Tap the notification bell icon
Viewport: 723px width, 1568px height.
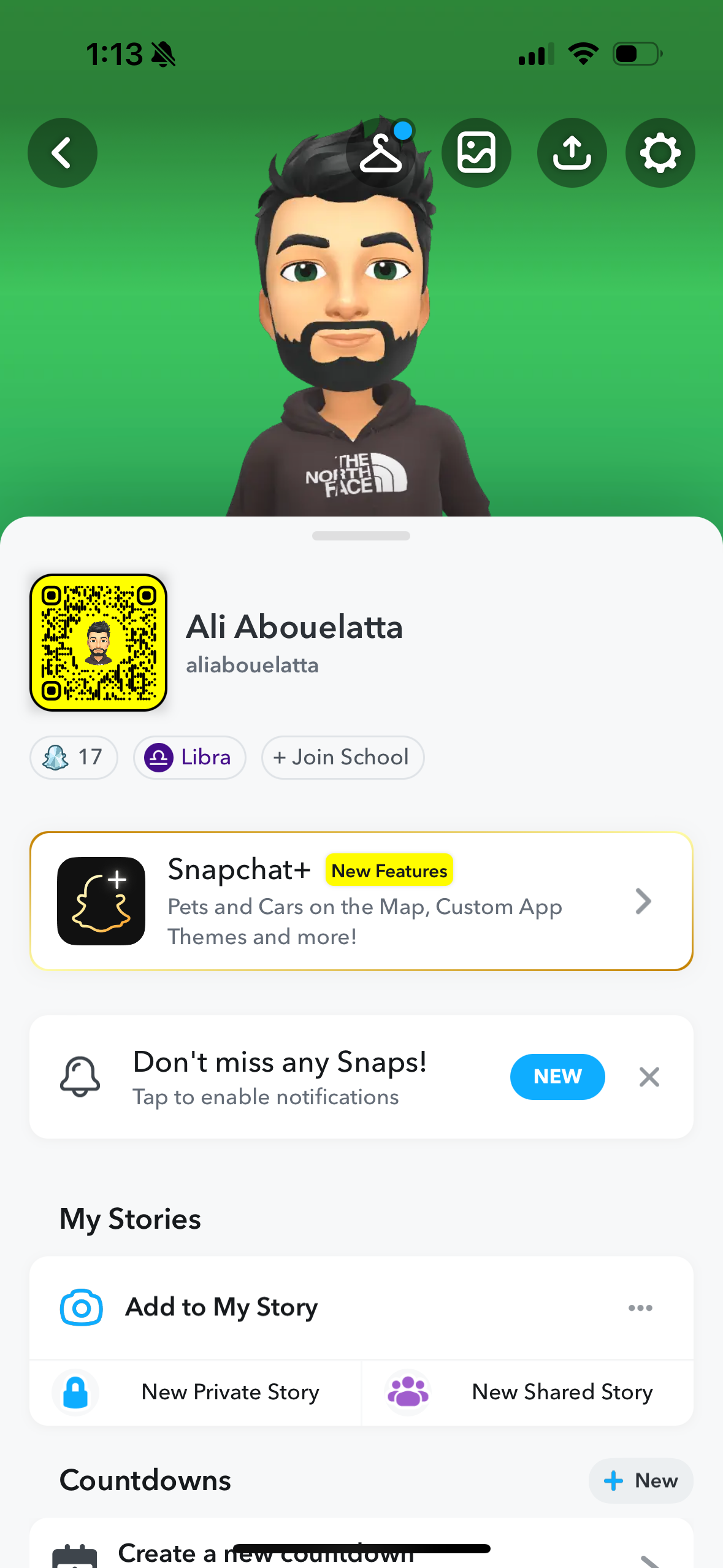coord(80,1077)
